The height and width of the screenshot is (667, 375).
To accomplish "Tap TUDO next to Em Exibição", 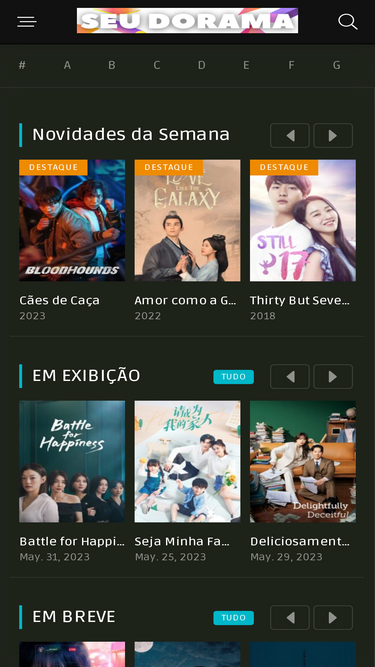I will 233,377.
